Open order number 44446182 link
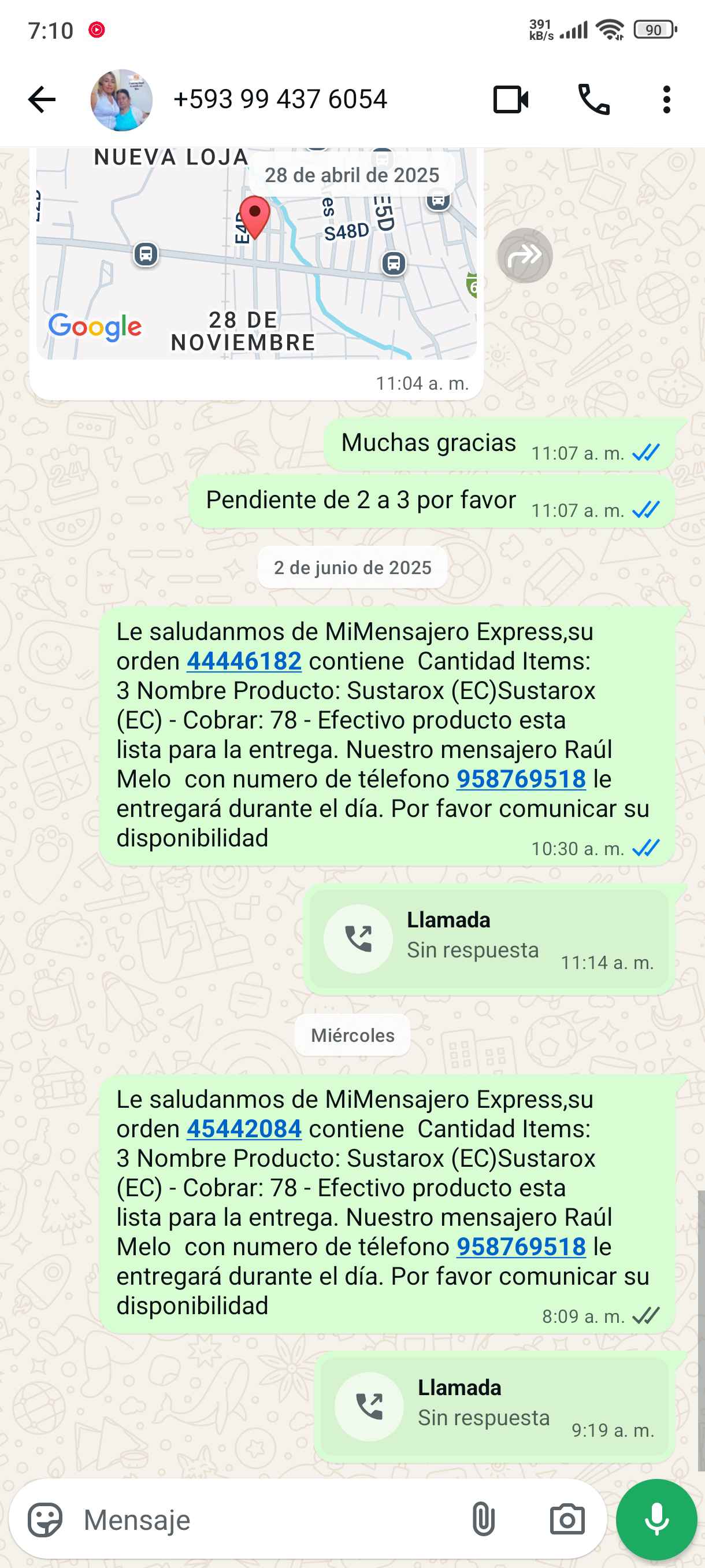This screenshot has height=1568, width=705. [244, 661]
